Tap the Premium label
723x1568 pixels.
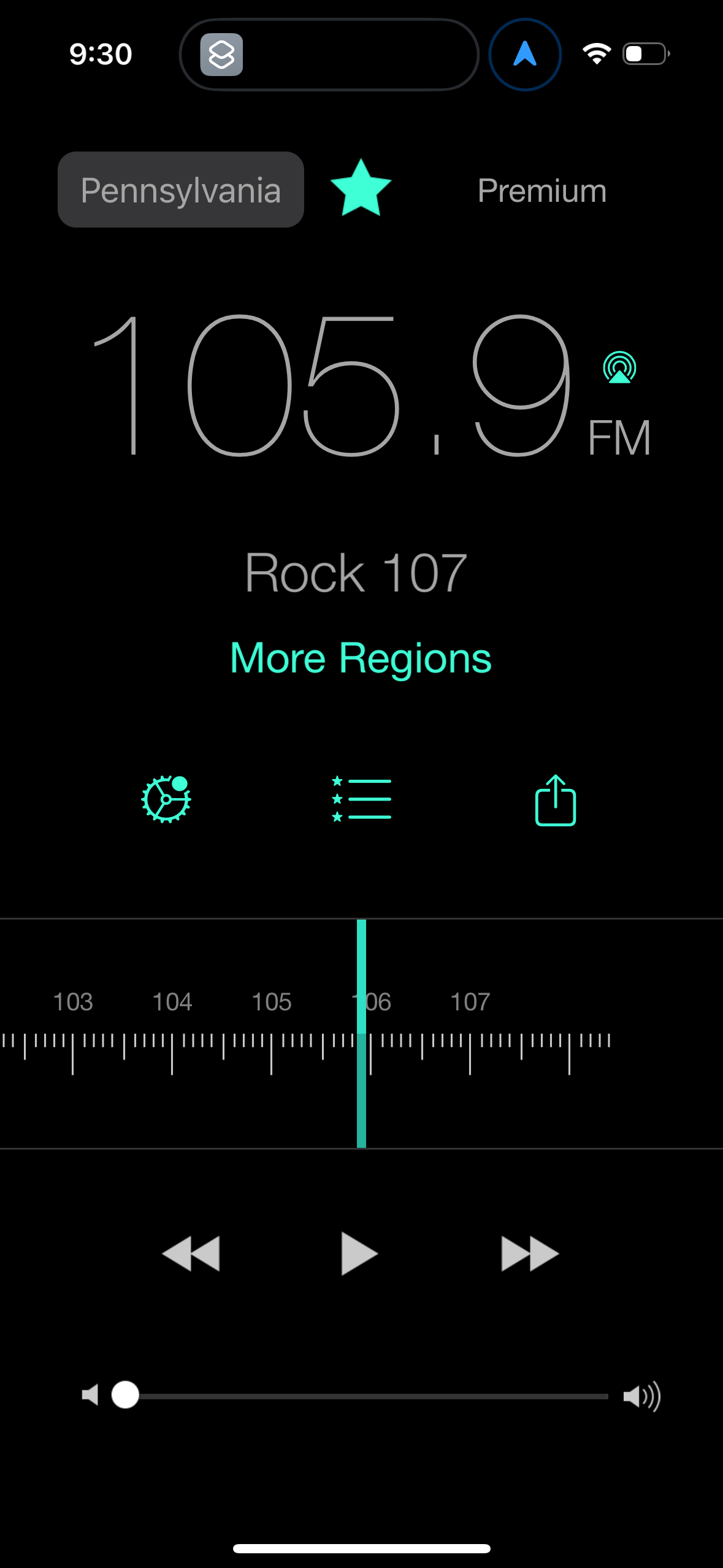[541, 189]
